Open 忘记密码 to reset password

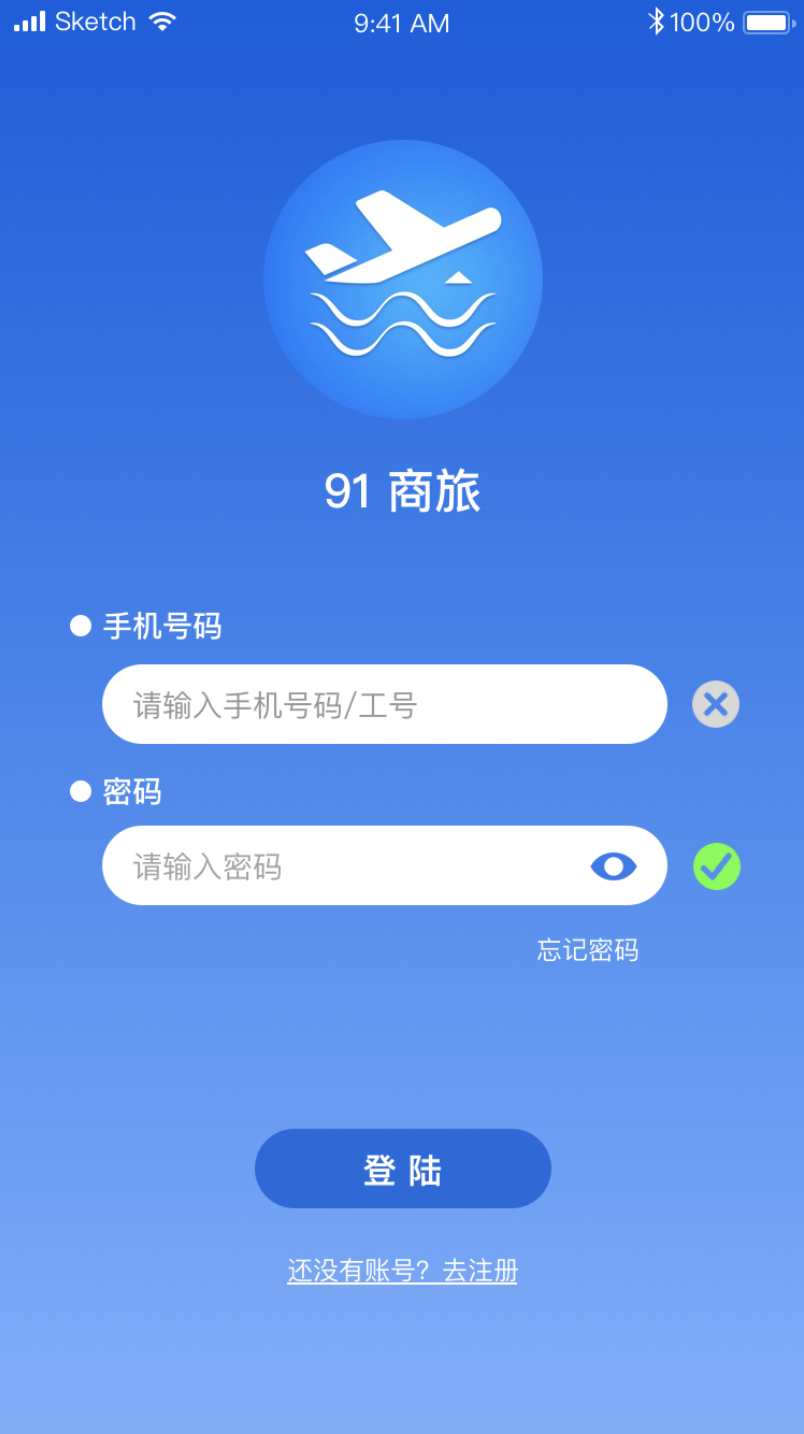(x=587, y=951)
